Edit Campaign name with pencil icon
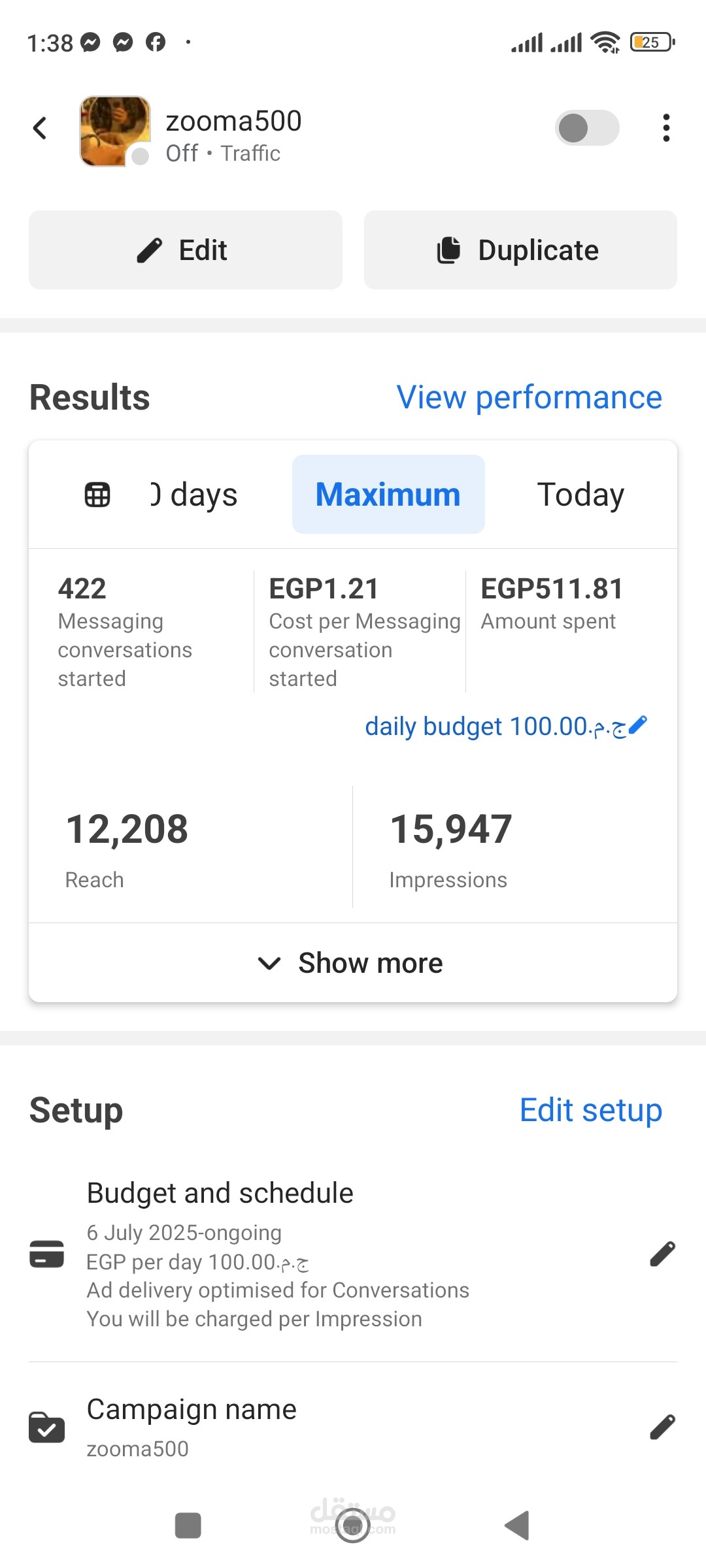706x1568 pixels. (662, 1428)
